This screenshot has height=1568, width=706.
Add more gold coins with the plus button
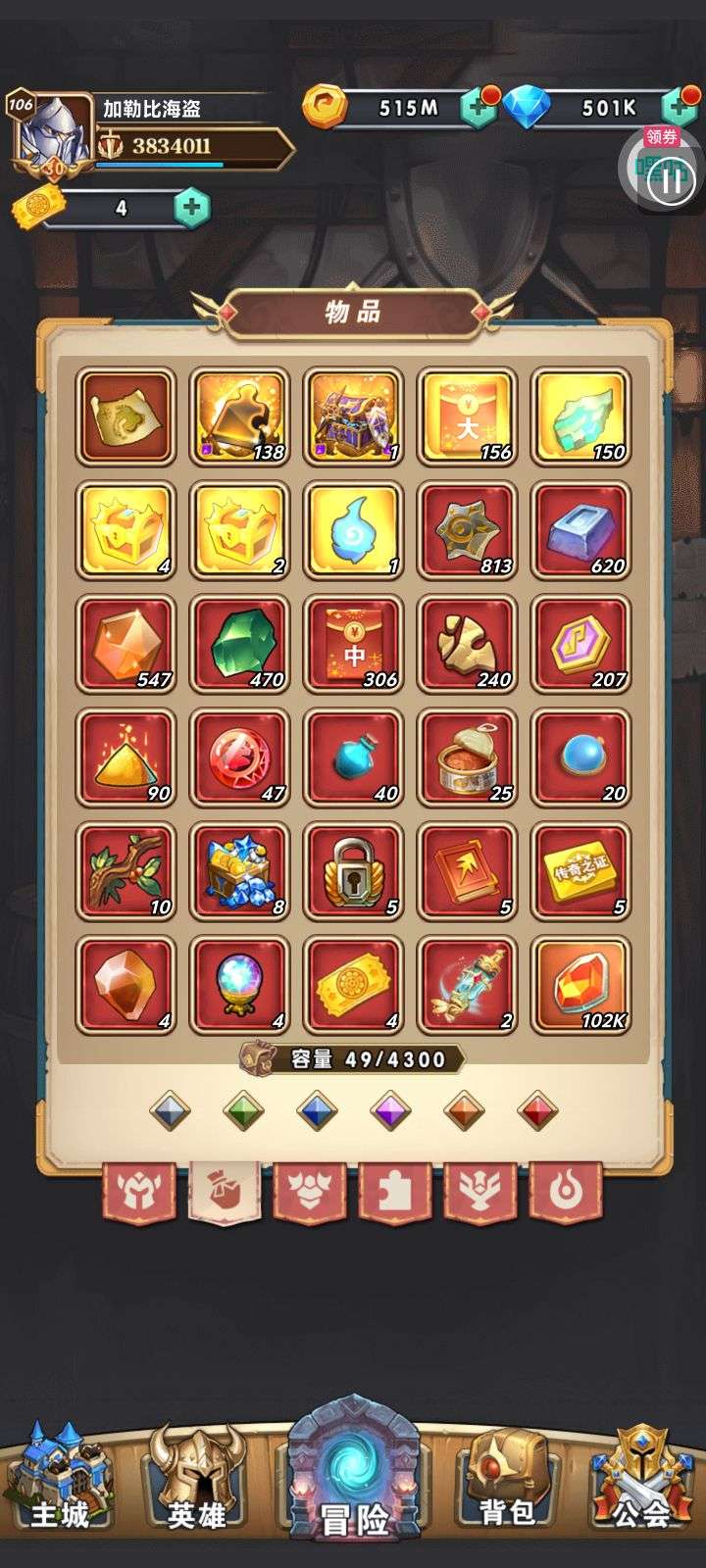[x=479, y=107]
